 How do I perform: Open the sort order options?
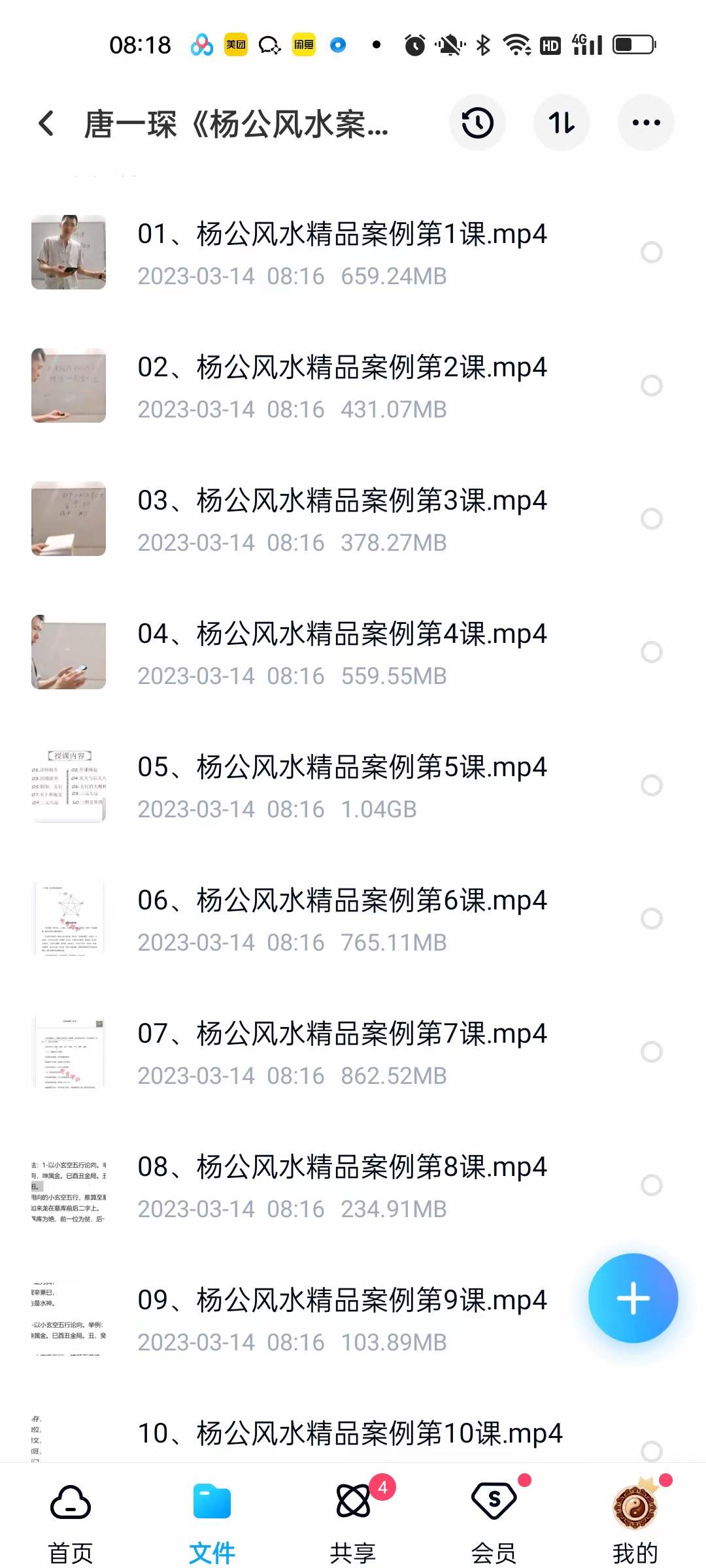click(x=562, y=123)
